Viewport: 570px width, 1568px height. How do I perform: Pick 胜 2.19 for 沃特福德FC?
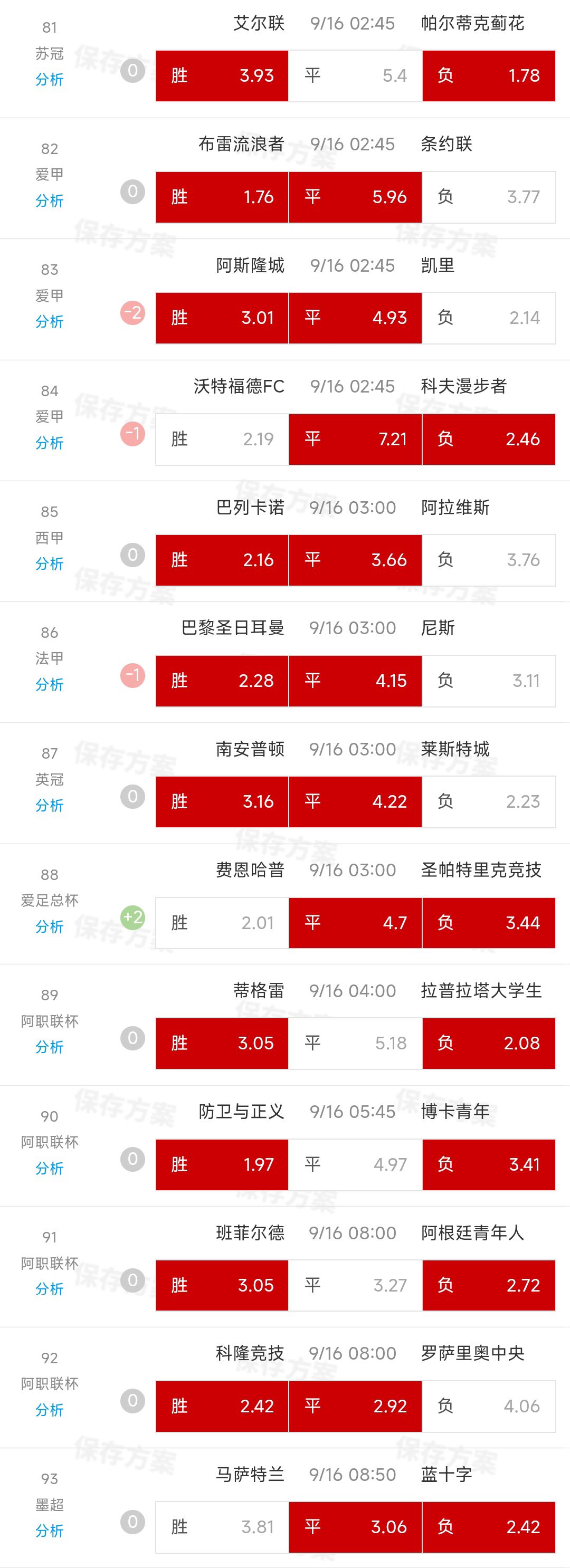tap(222, 439)
